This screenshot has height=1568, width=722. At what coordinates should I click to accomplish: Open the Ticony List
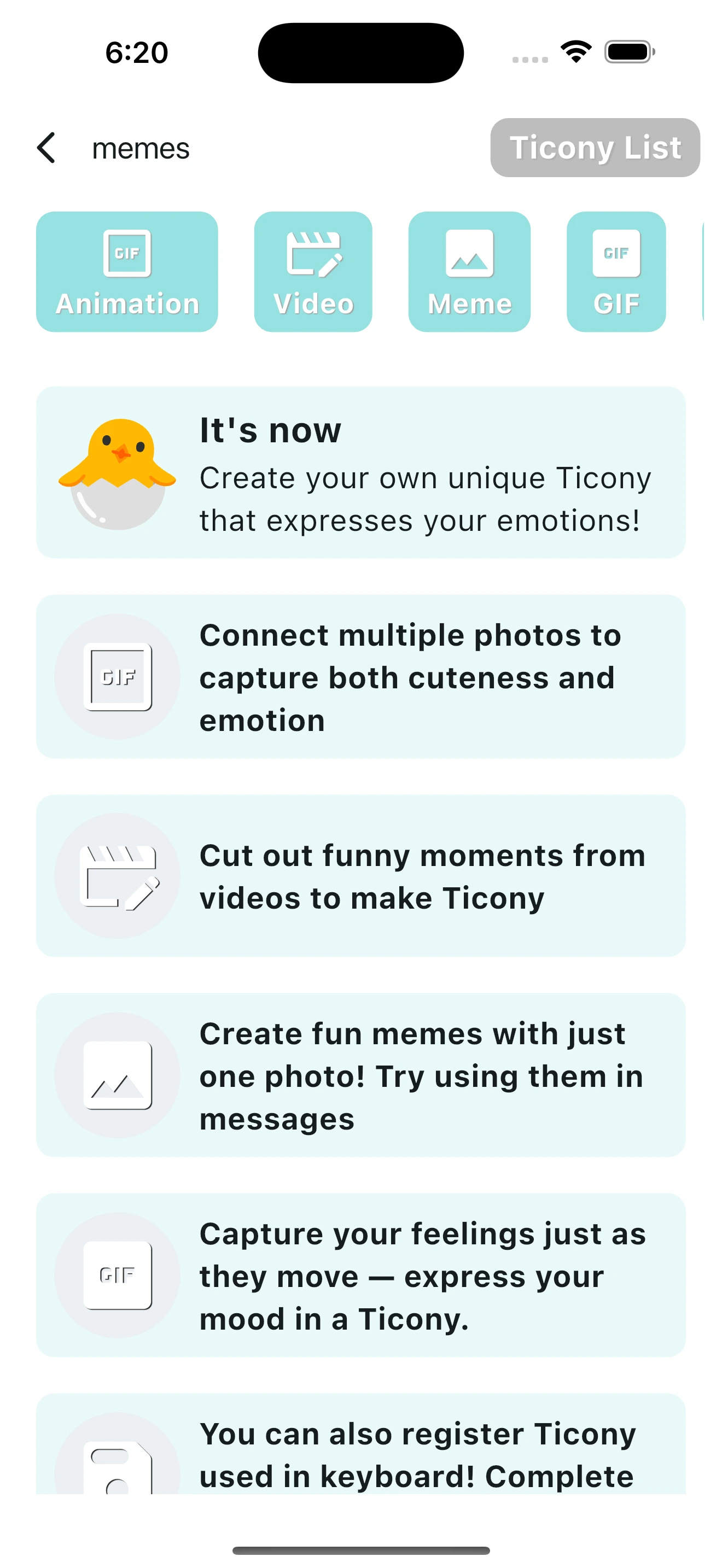coord(594,148)
